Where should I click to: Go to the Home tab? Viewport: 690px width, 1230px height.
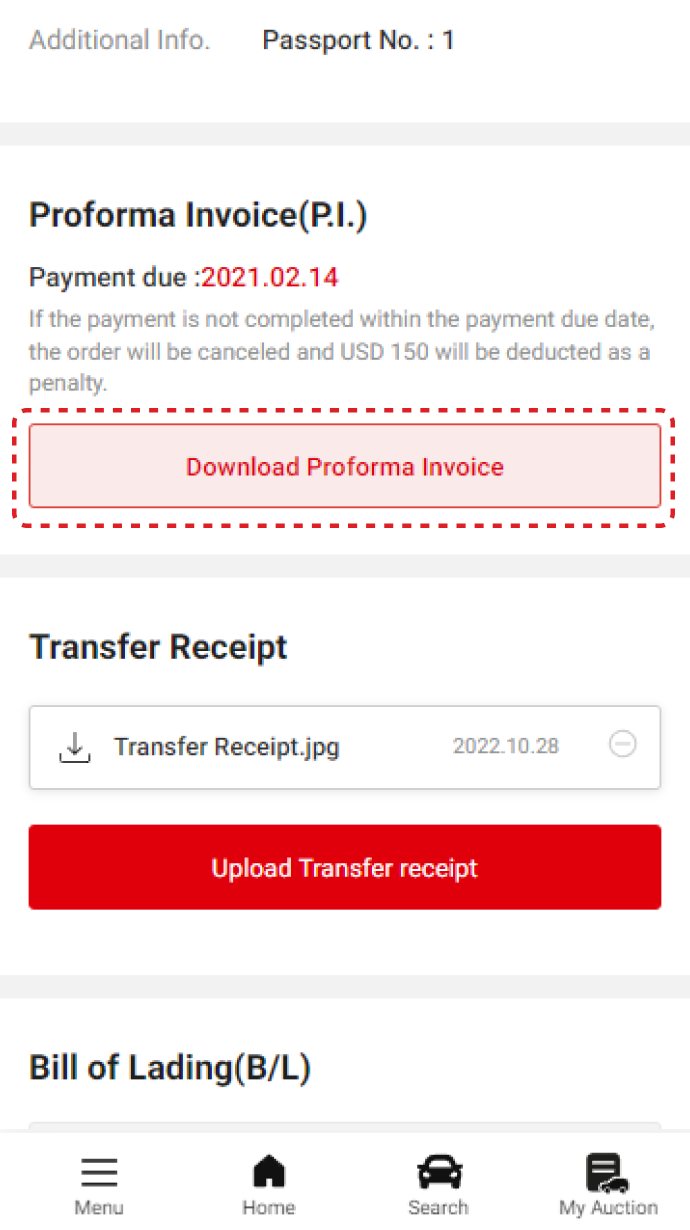click(x=268, y=1185)
